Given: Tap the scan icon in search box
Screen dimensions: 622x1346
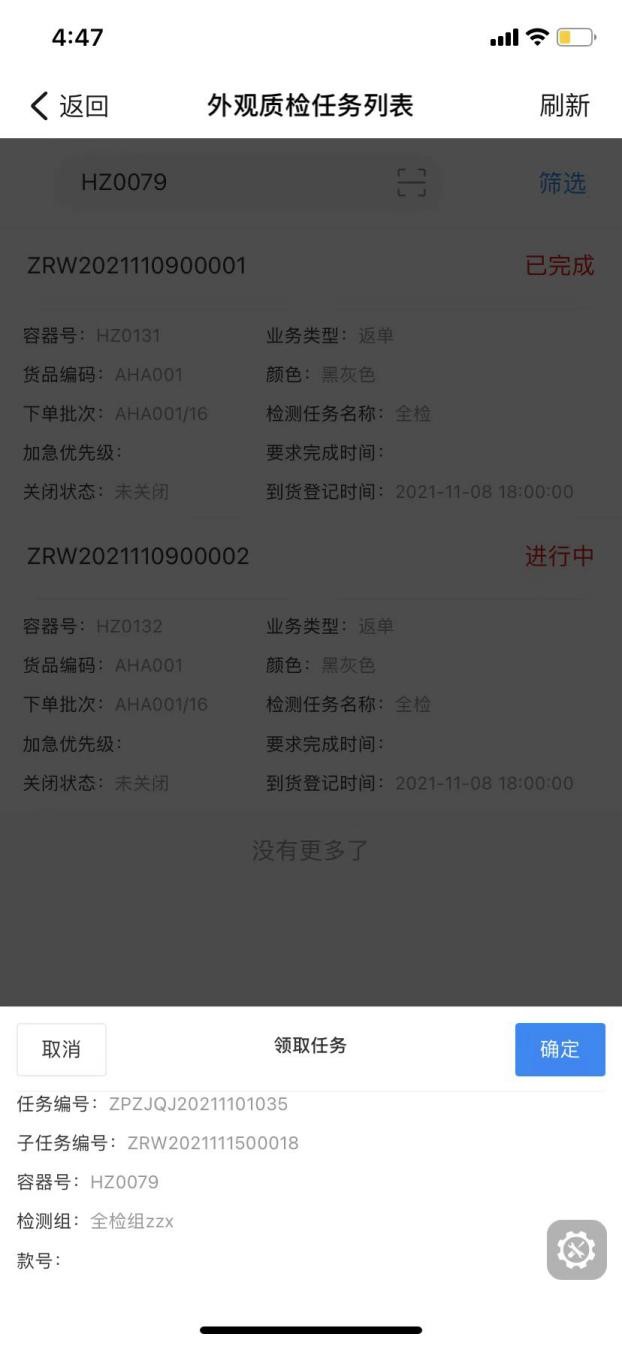Looking at the screenshot, I should pyautogui.click(x=411, y=183).
